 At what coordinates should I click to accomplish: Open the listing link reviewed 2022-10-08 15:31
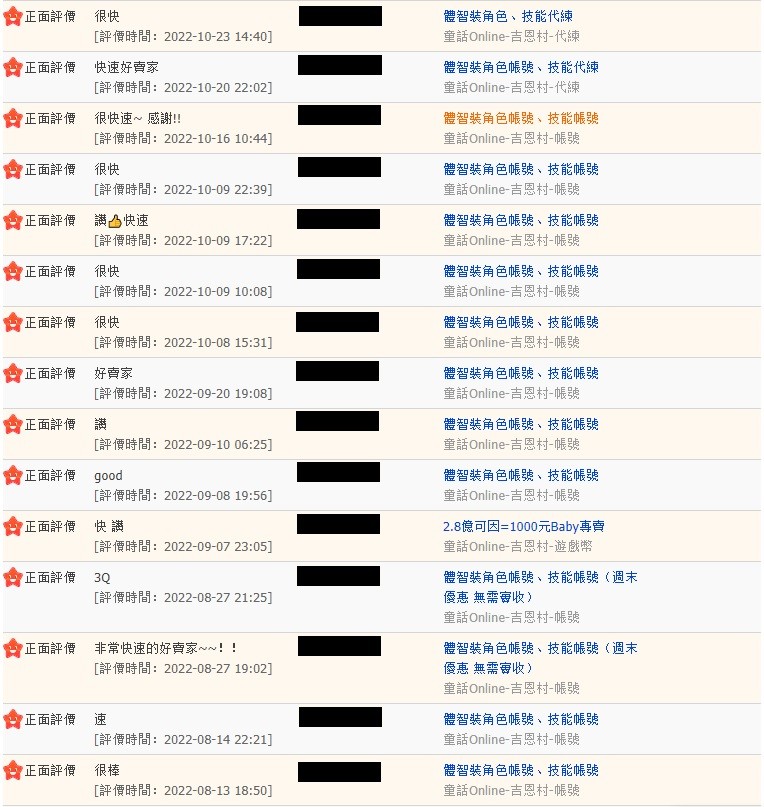[x=521, y=323]
